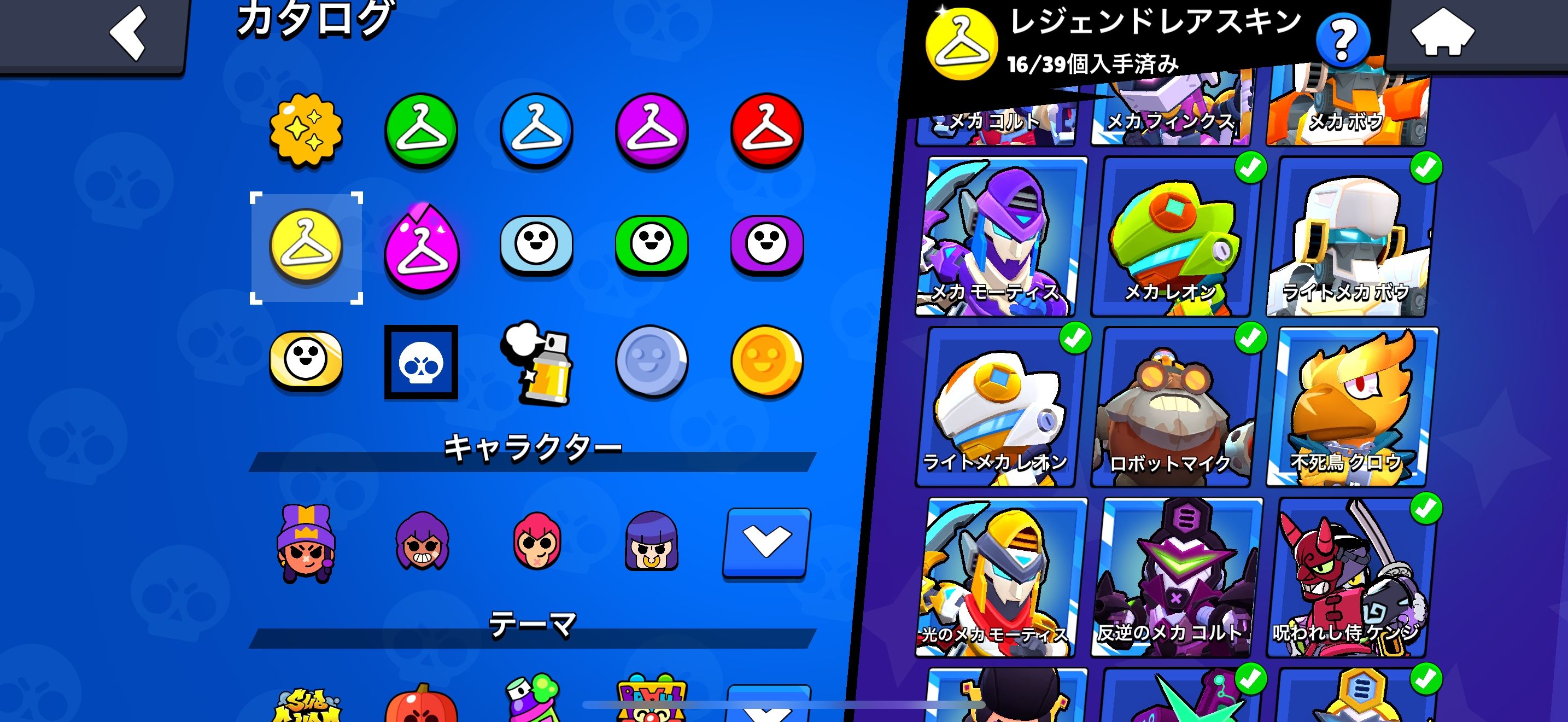Choose the pink drop-shaped hanger filter
This screenshot has width=1568, height=722.
[x=421, y=247]
